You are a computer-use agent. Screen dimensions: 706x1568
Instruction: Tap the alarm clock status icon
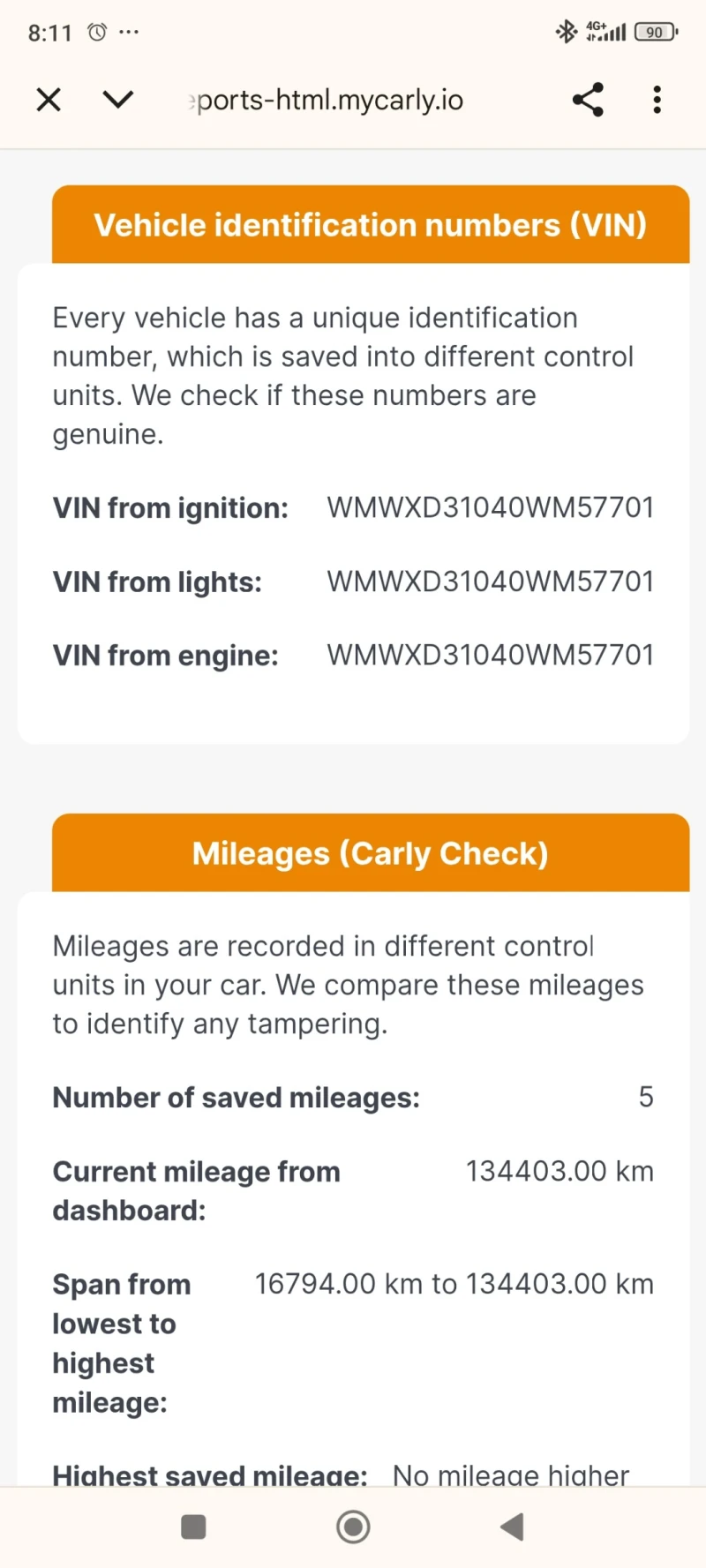click(x=97, y=32)
